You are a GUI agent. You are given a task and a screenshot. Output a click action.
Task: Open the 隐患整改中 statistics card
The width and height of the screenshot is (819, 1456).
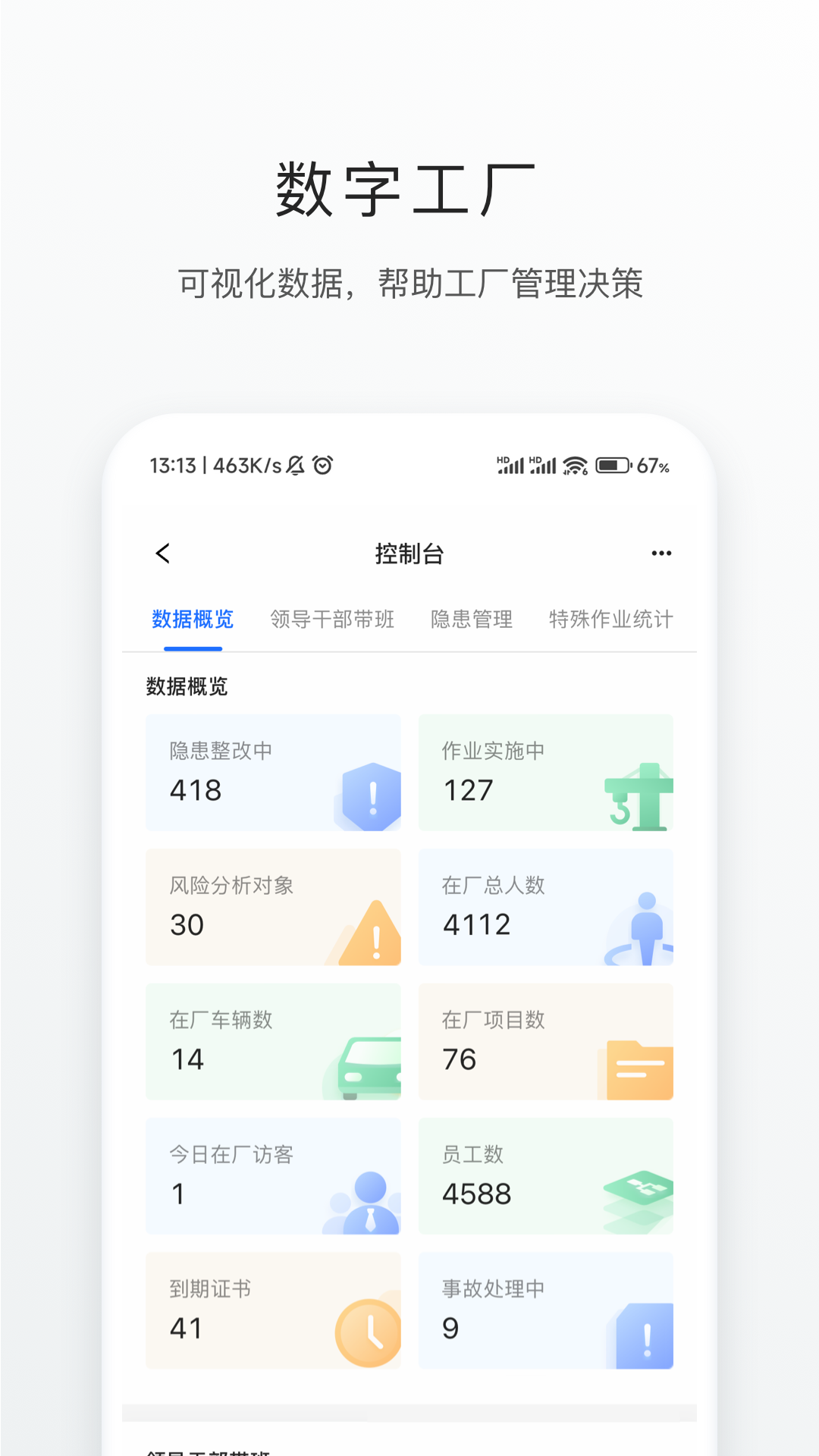273,771
